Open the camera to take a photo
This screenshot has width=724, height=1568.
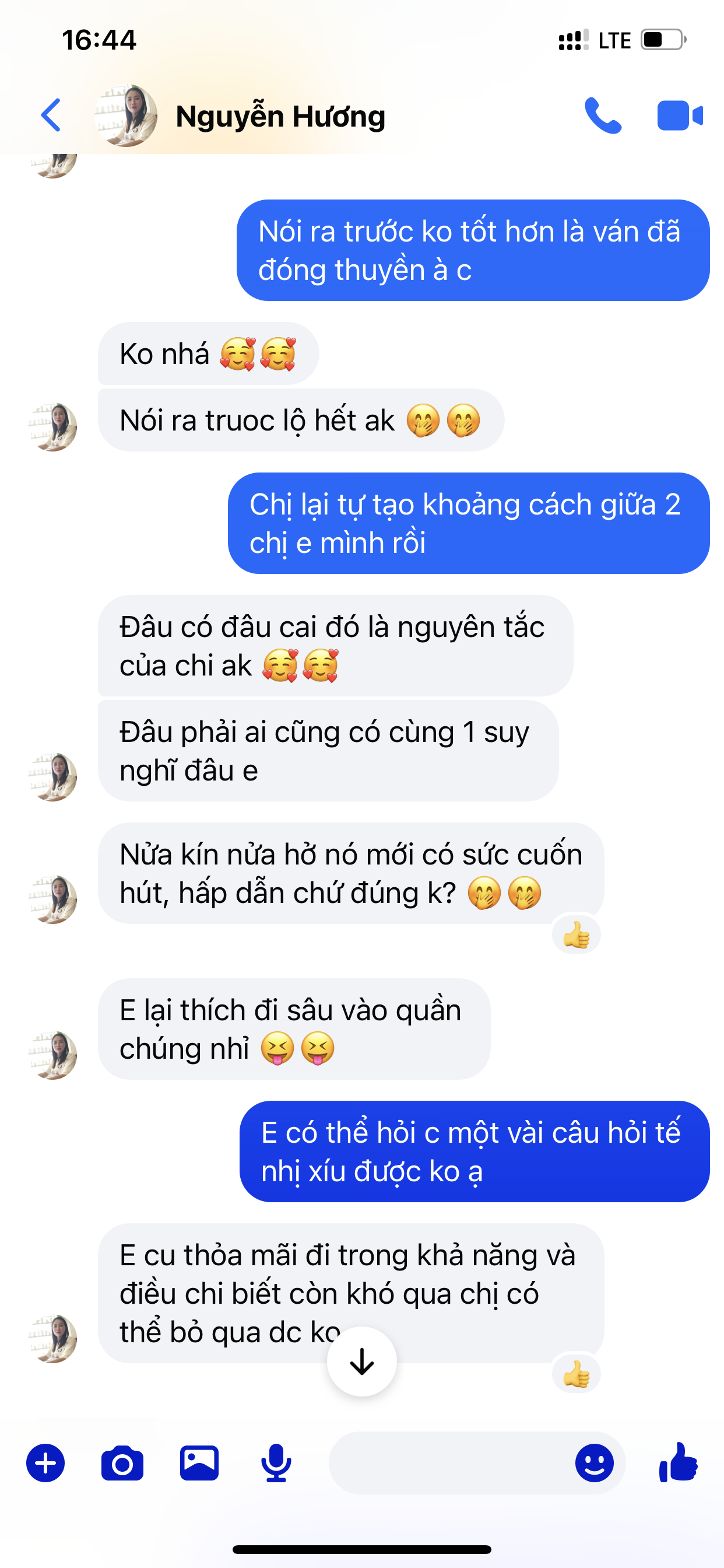tap(122, 1462)
